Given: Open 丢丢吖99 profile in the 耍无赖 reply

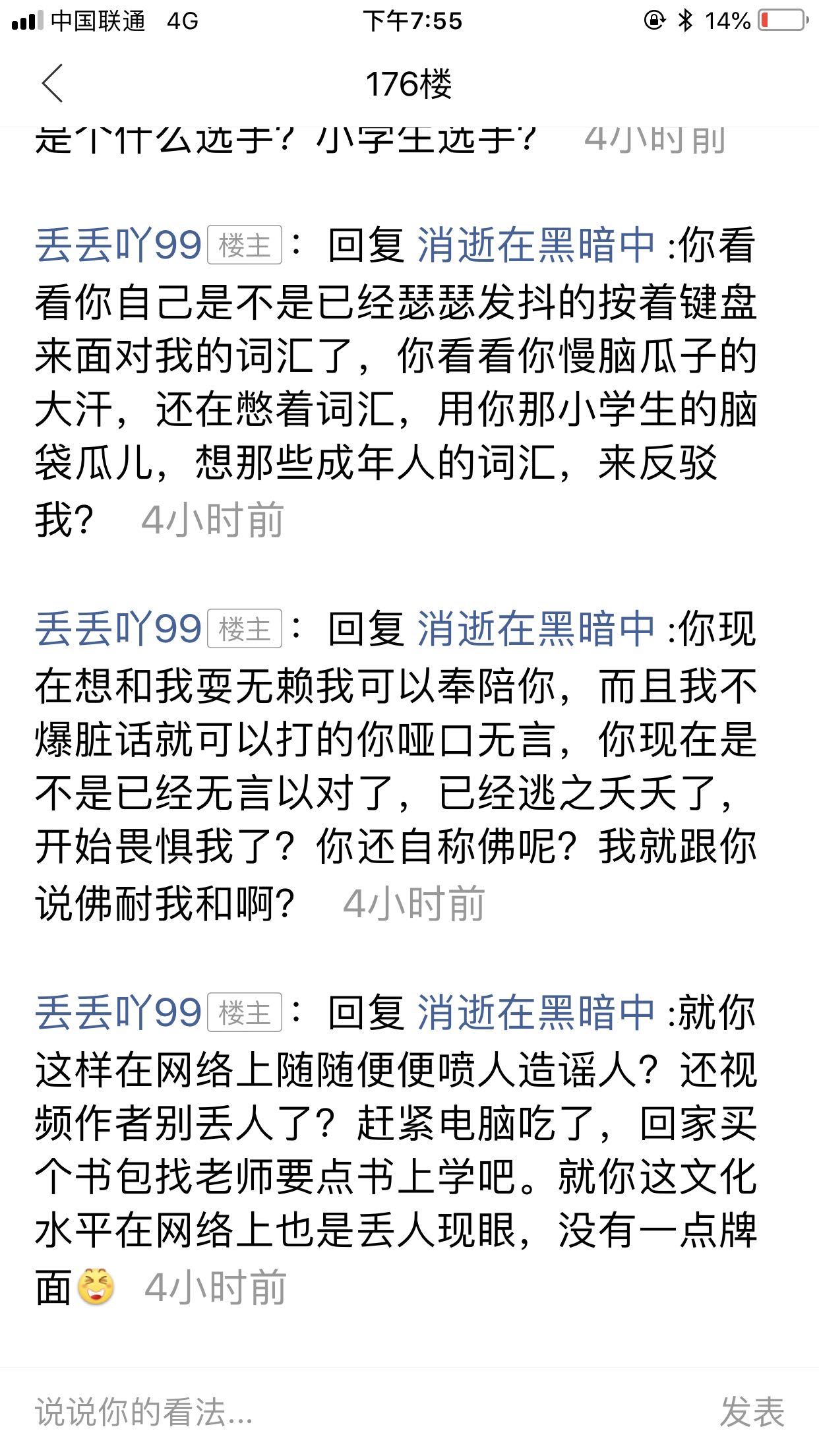Looking at the screenshot, I should coord(119,629).
